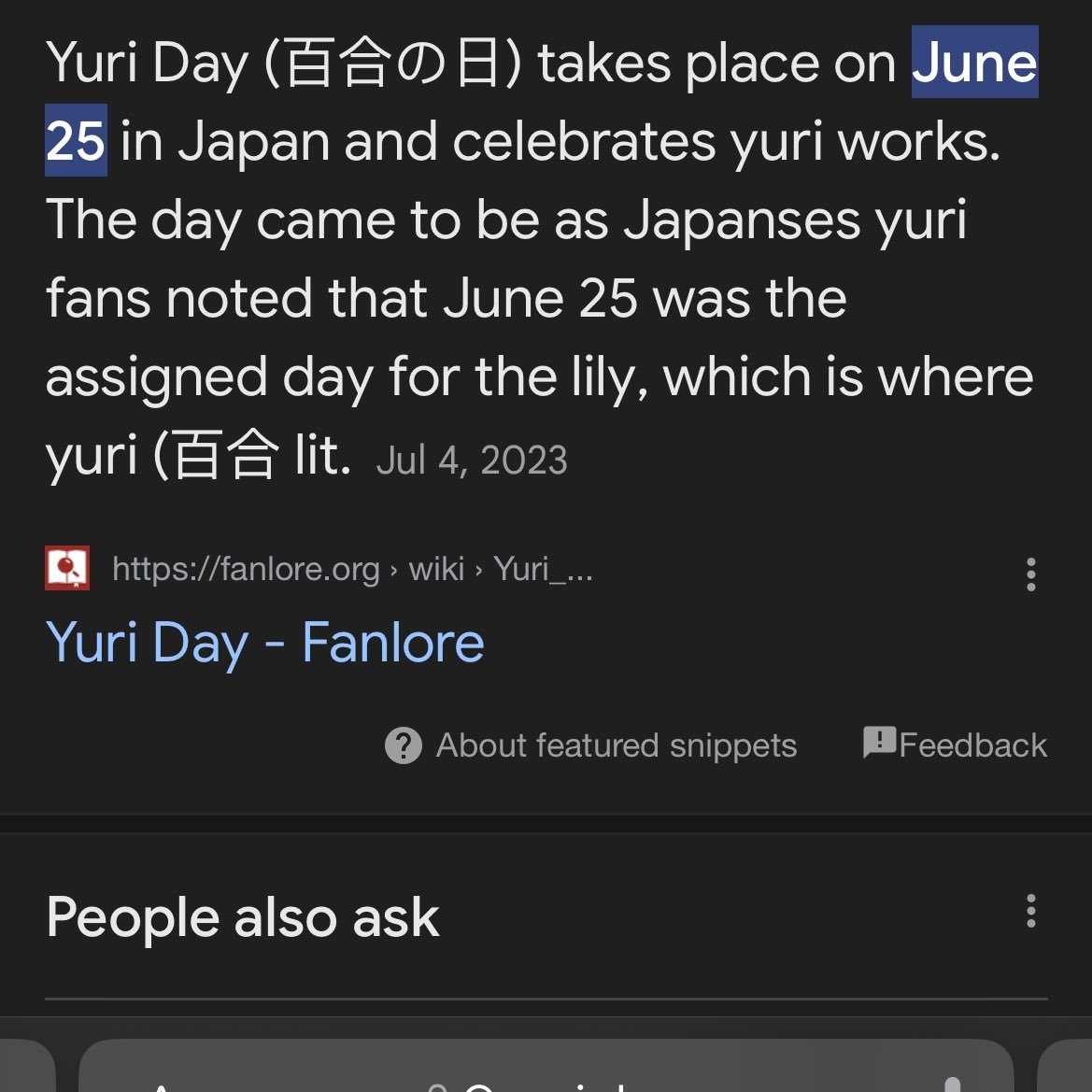Open the options menu beside the fanlore.org result
The image size is (1092, 1092).
pyautogui.click(x=1030, y=574)
